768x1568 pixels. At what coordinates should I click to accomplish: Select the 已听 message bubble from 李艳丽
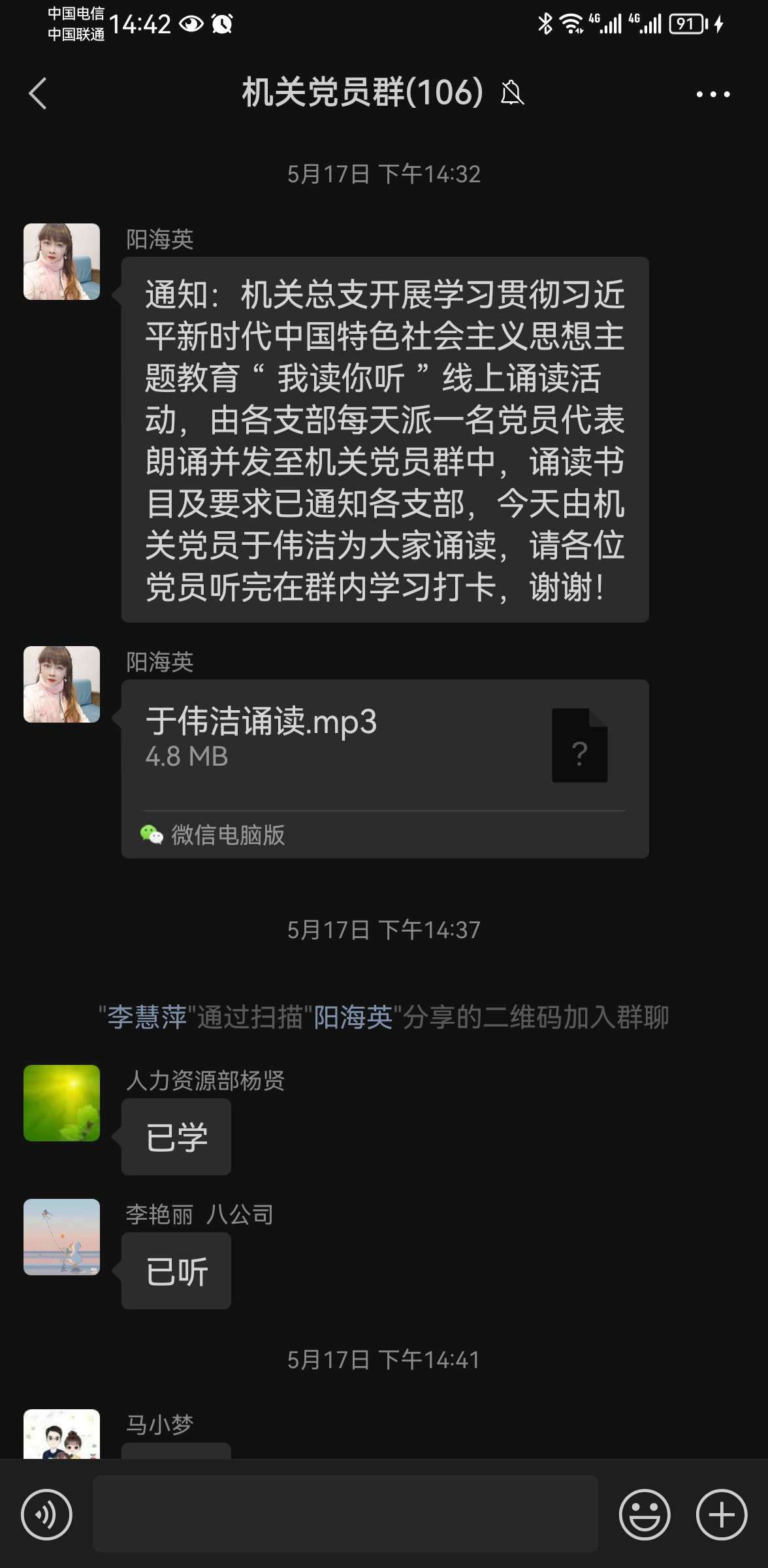(176, 1271)
